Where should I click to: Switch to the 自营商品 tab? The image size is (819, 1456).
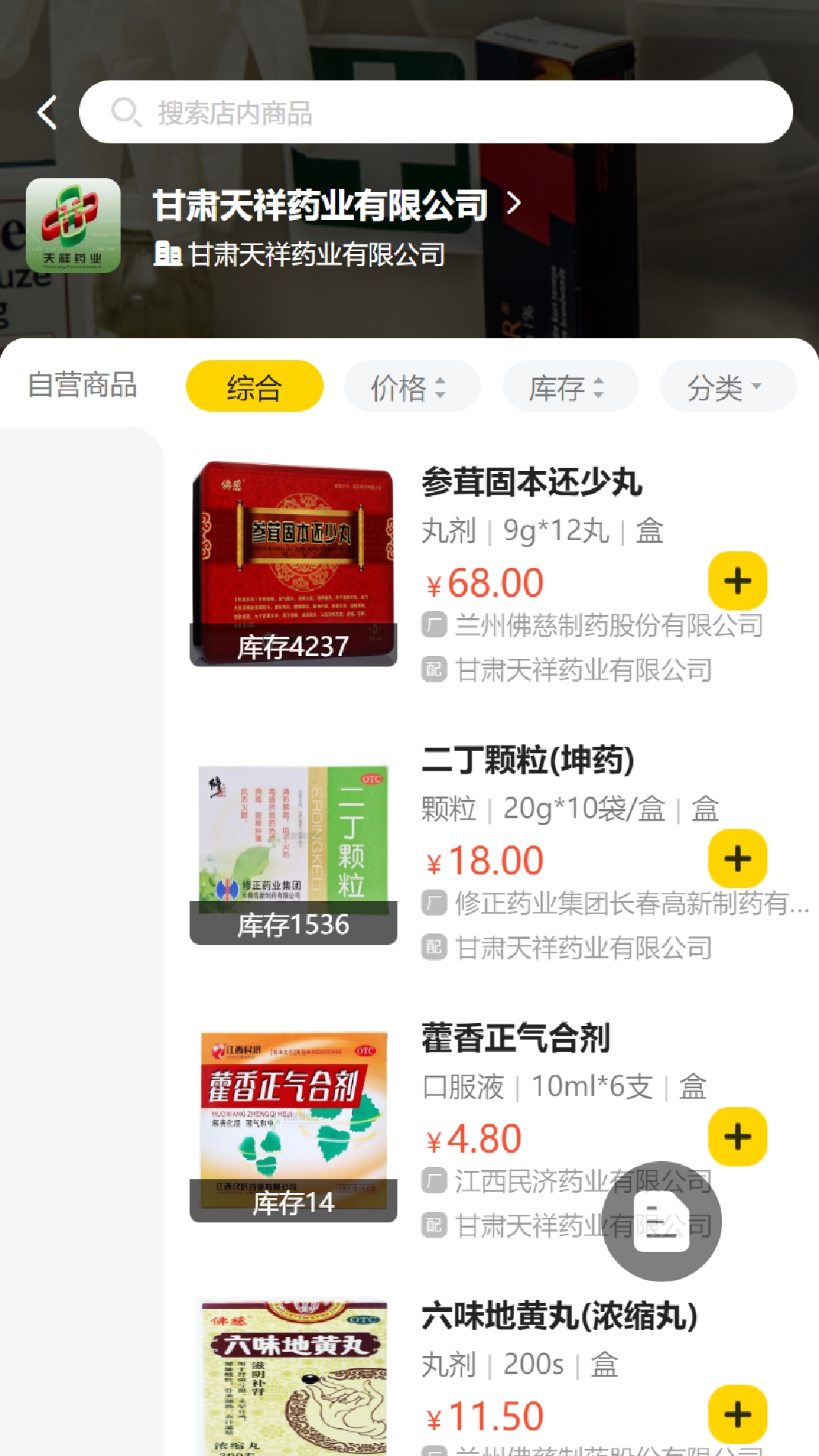tap(82, 385)
